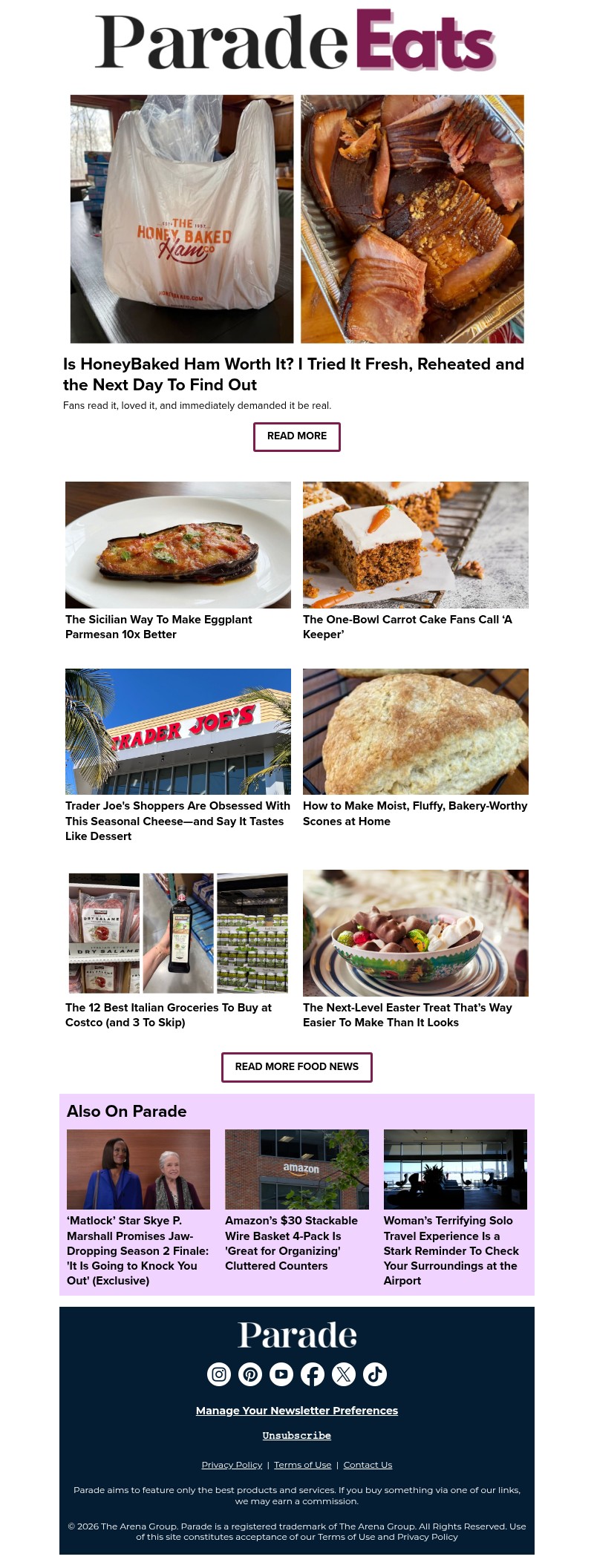
Task: Open Parade's X (Twitter) profile
Action: 344,1374
